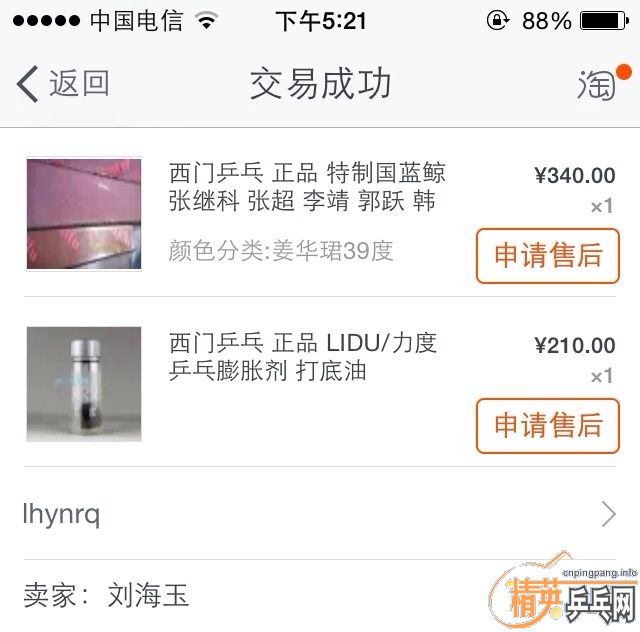Image resolution: width=640 pixels, height=632 pixels.
Task: Go back with the 返回 button
Action: (64, 84)
